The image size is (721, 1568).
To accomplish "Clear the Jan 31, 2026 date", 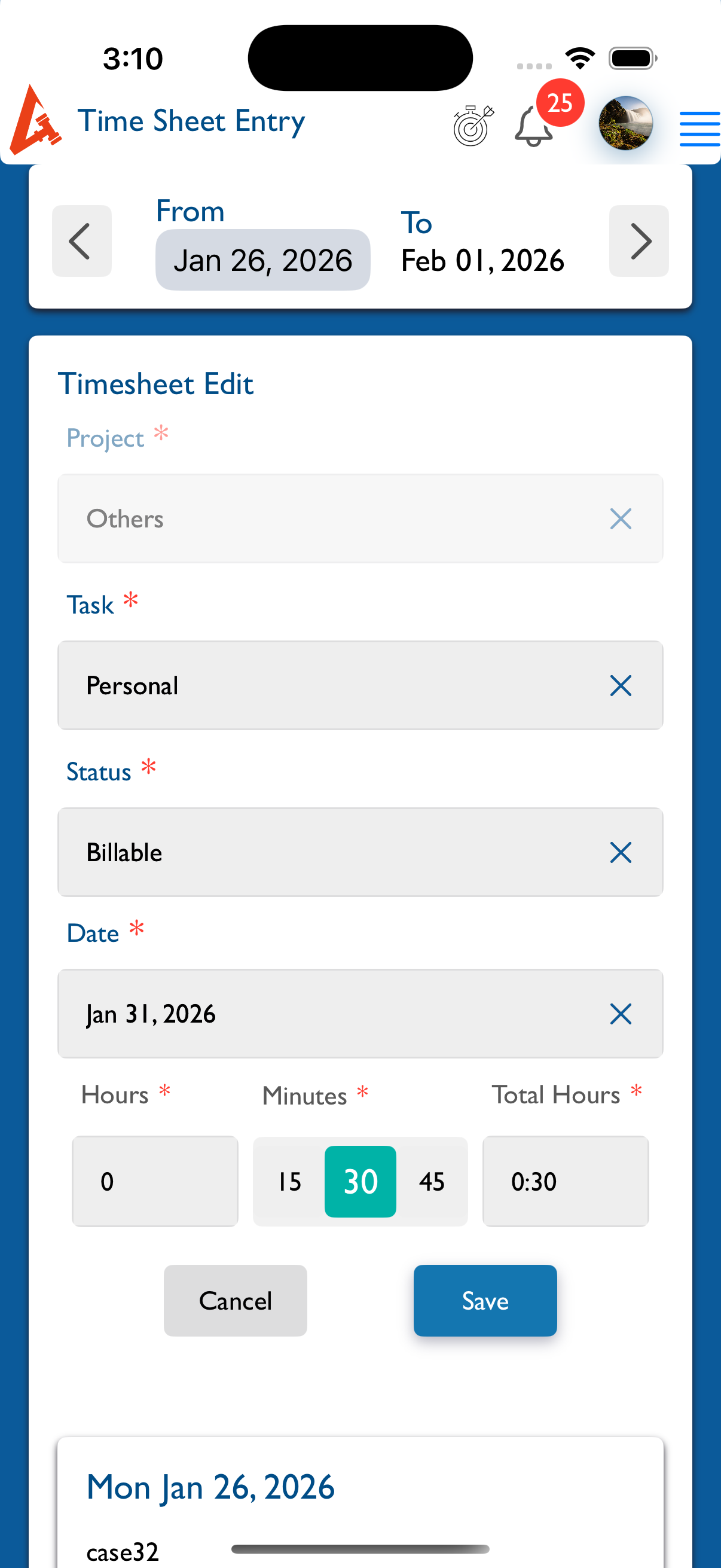I will coord(621,1014).
